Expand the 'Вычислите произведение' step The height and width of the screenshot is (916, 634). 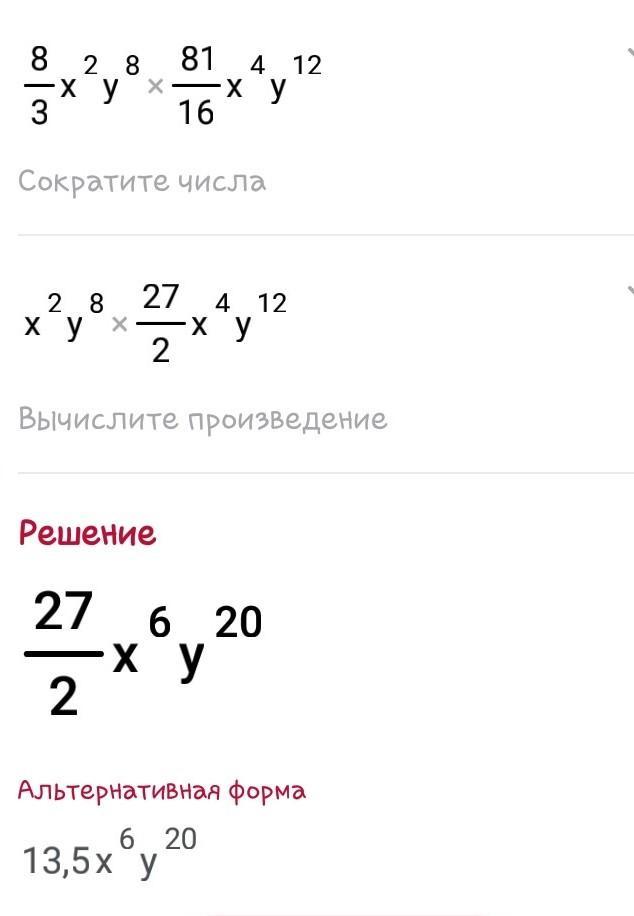tap(628, 291)
